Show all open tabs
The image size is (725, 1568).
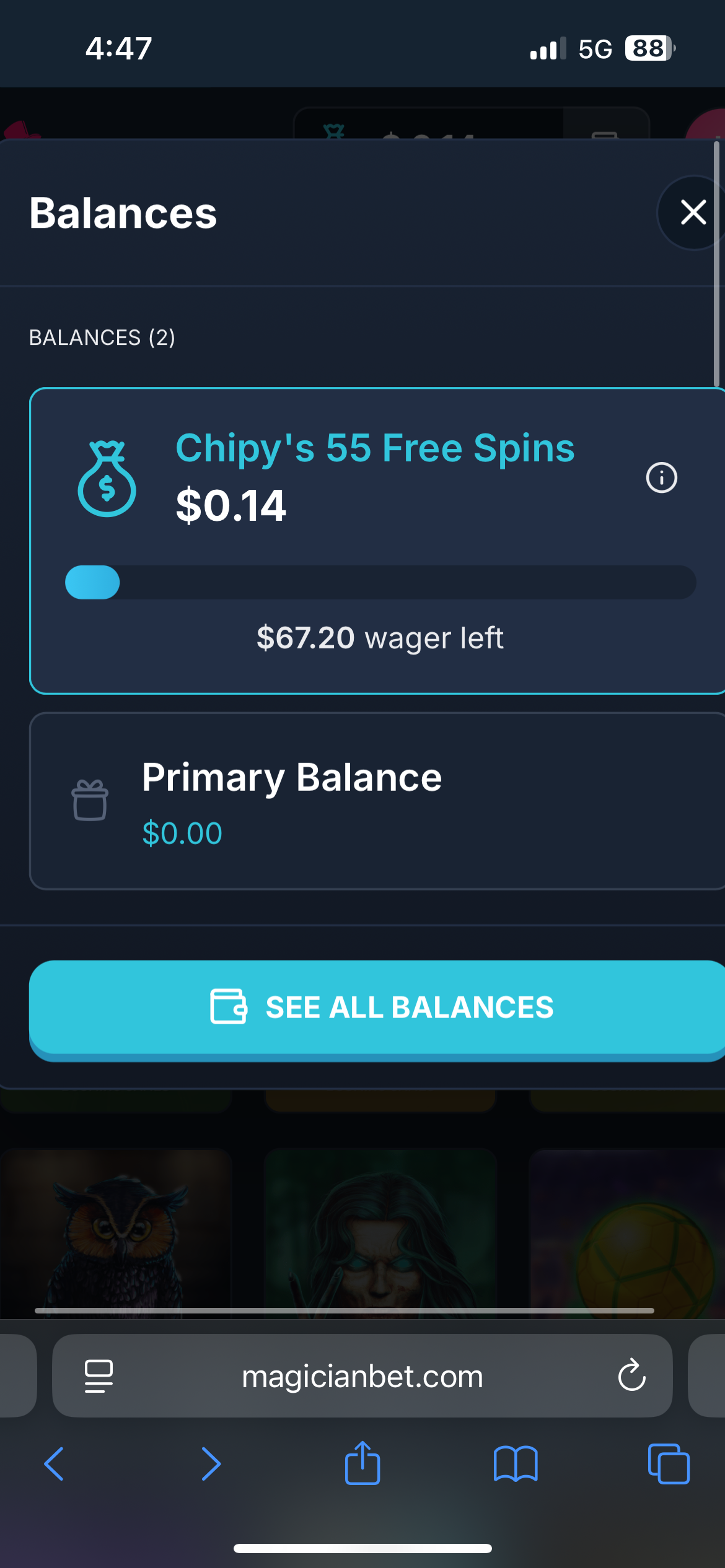click(669, 1464)
